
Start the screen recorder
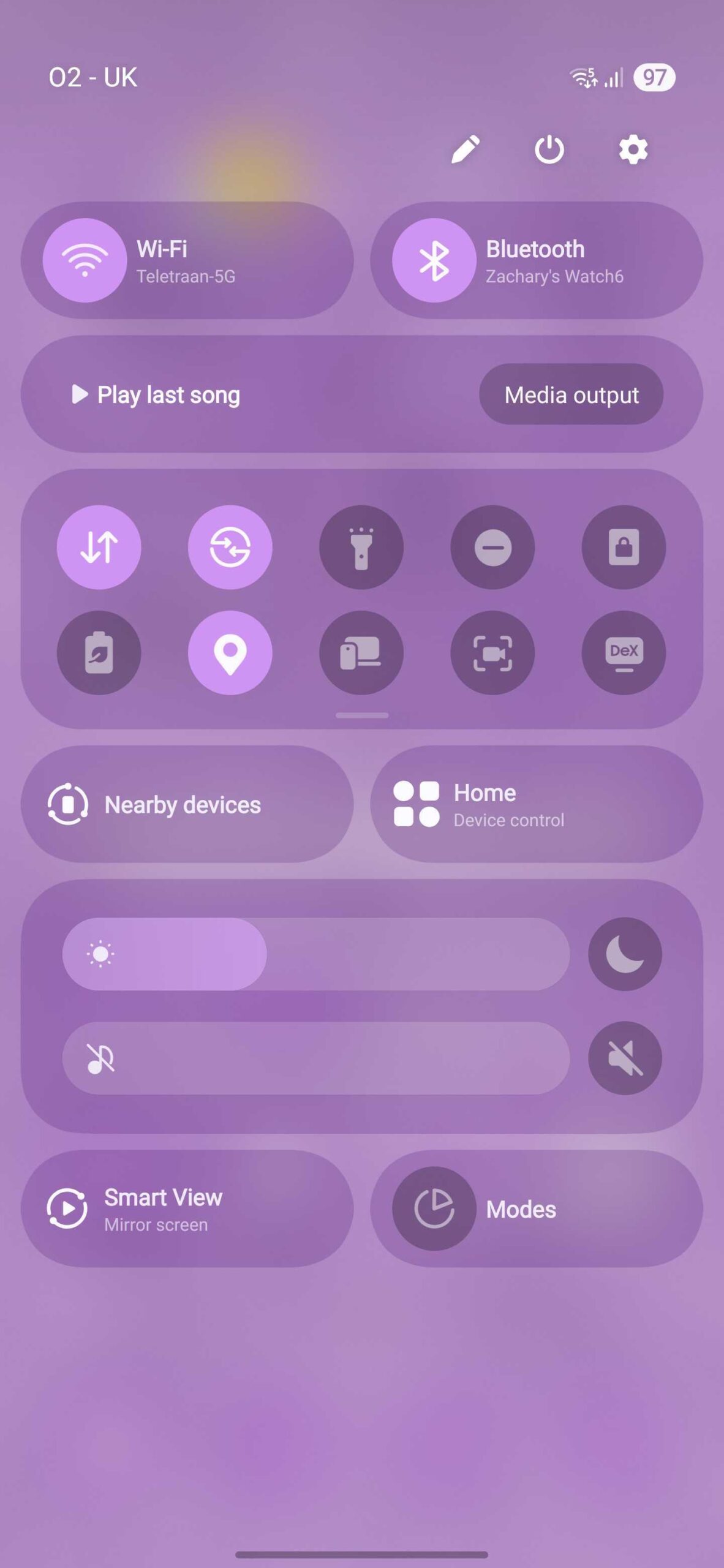tap(492, 652)
